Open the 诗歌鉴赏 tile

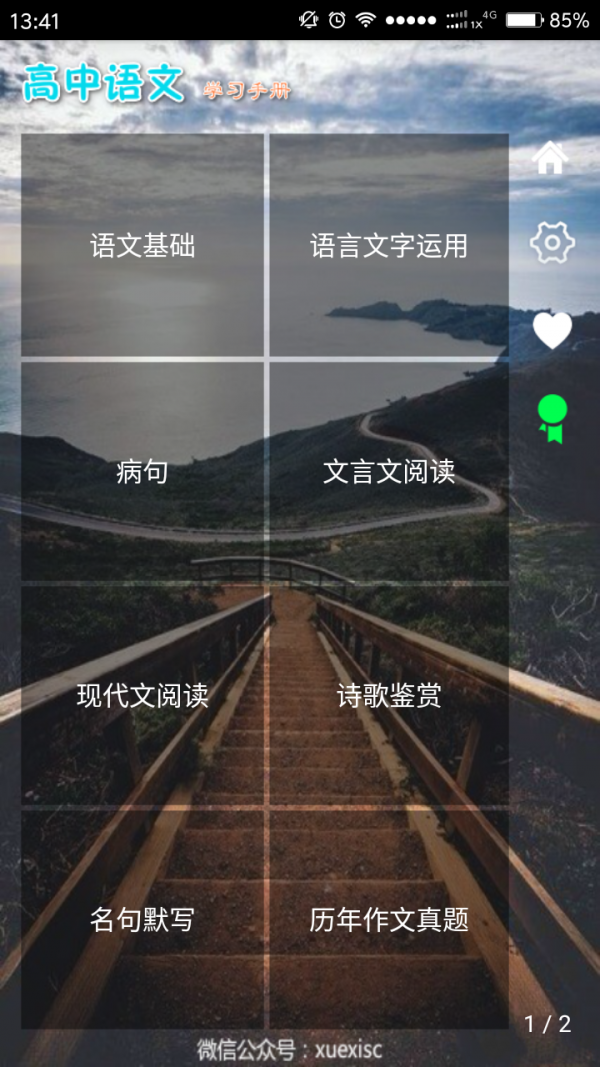click(x=389, y=696)
